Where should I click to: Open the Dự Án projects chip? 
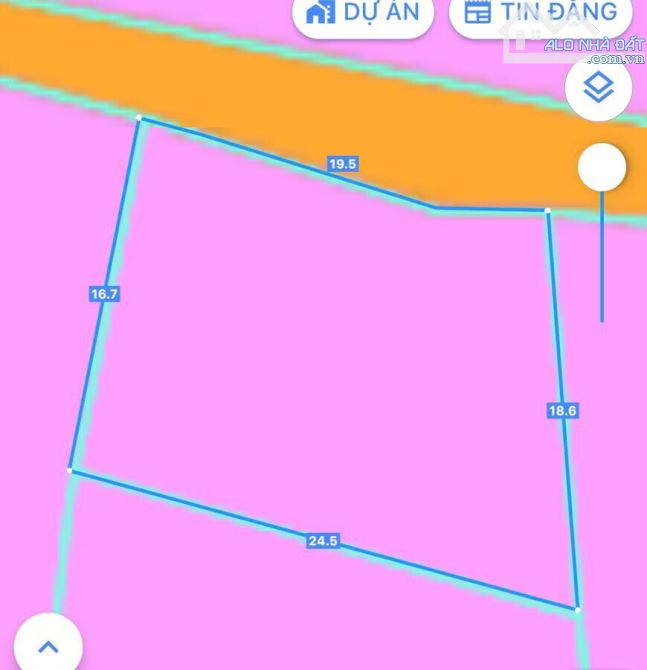(x=362, y=14)
